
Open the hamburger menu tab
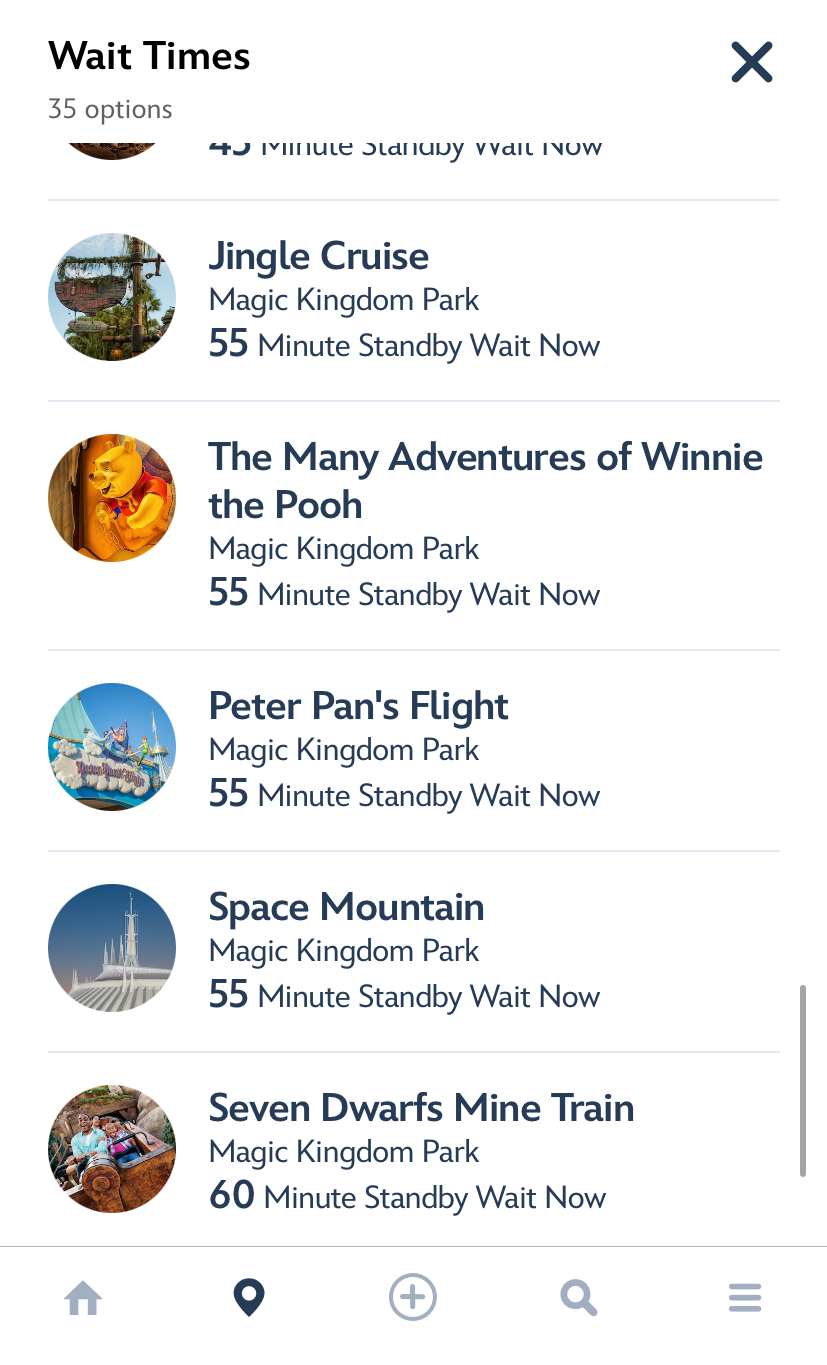[x=744, y=1299]
